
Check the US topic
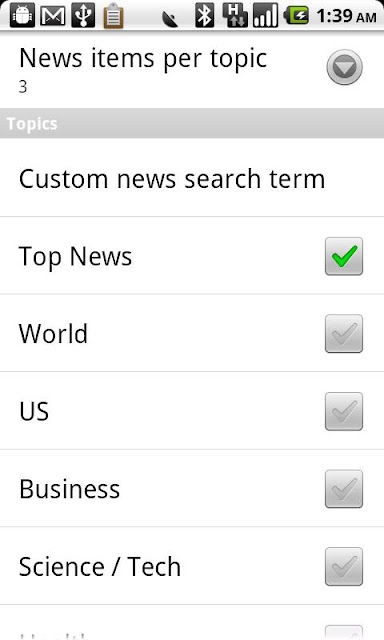click(x=344, y=411)
